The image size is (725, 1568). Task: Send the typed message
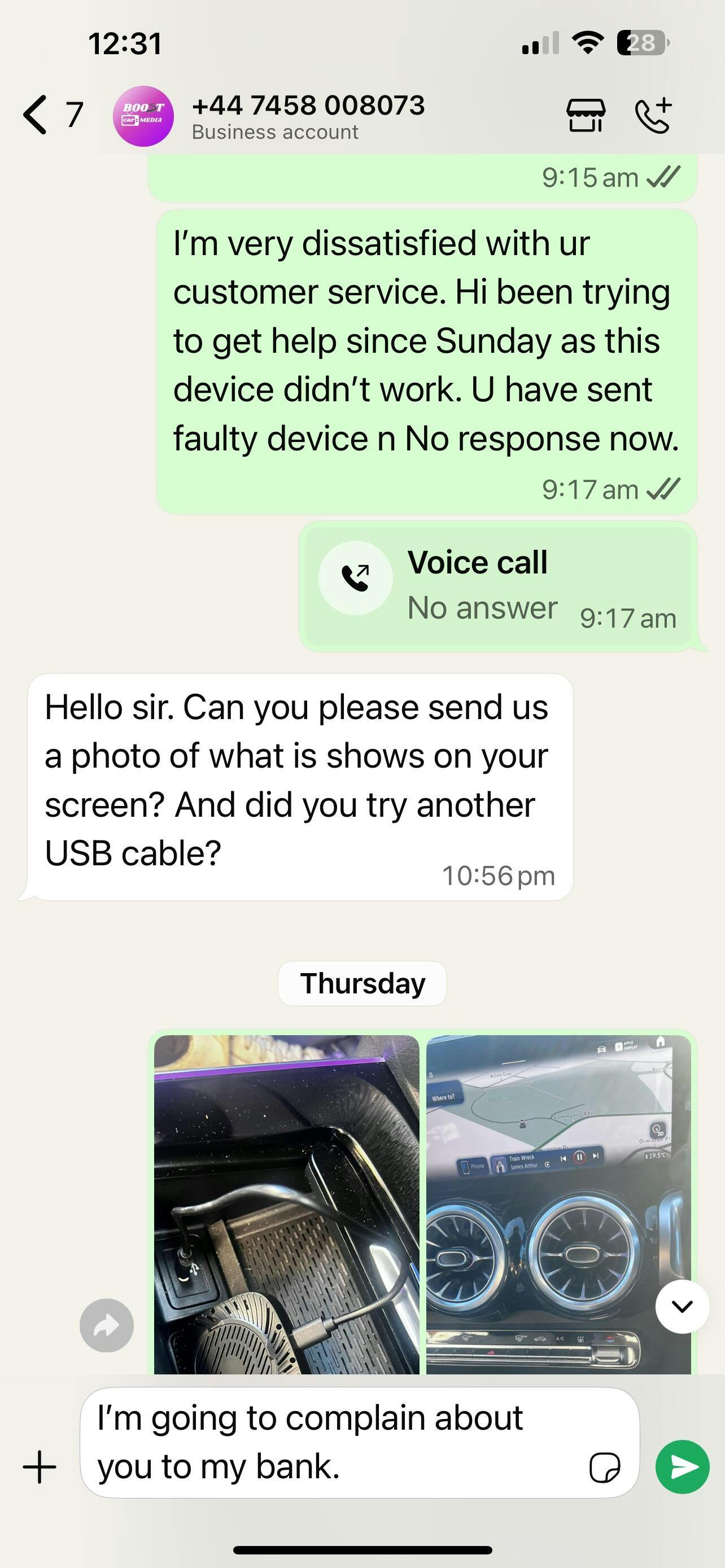683,1467
